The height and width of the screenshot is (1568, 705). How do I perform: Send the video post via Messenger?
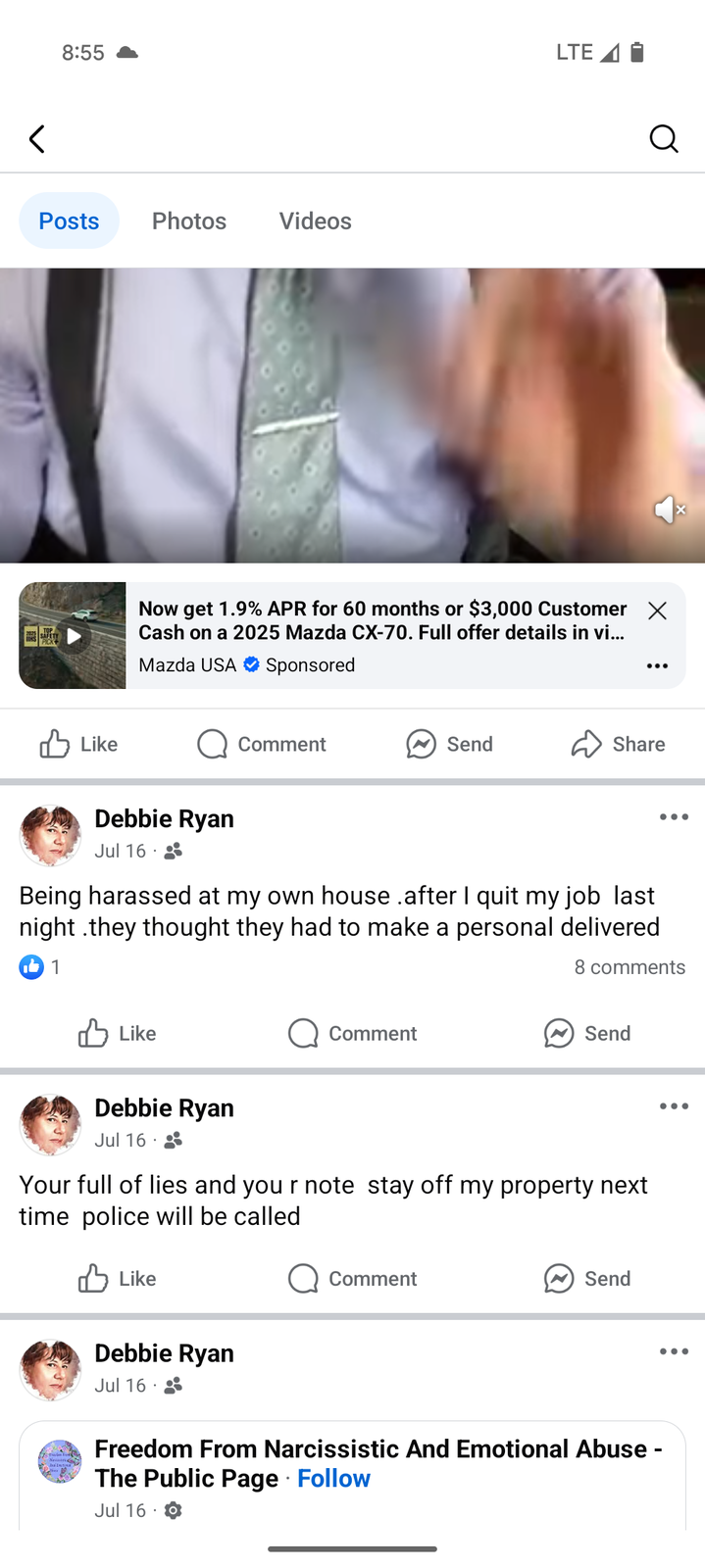point(449,745)
